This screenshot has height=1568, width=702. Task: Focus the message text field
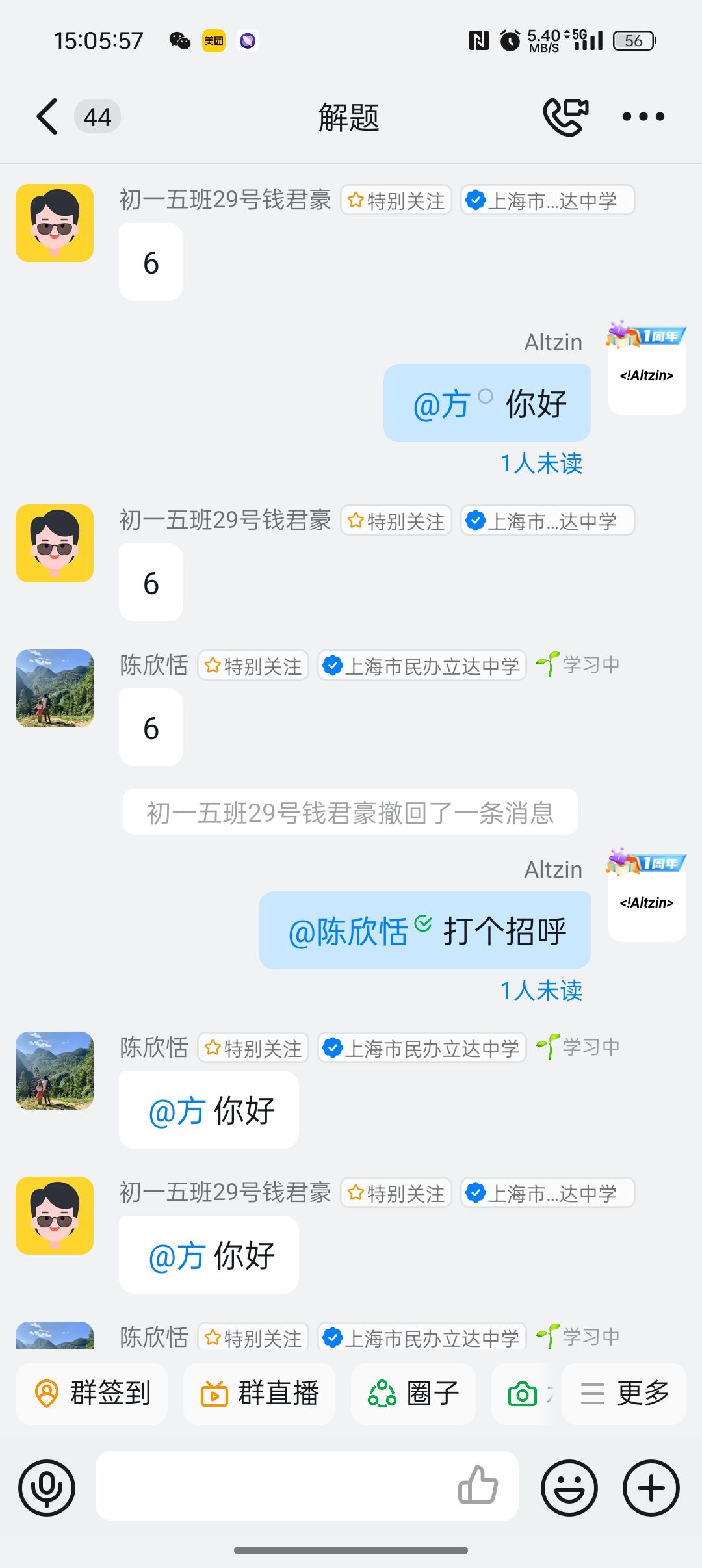273,1486
